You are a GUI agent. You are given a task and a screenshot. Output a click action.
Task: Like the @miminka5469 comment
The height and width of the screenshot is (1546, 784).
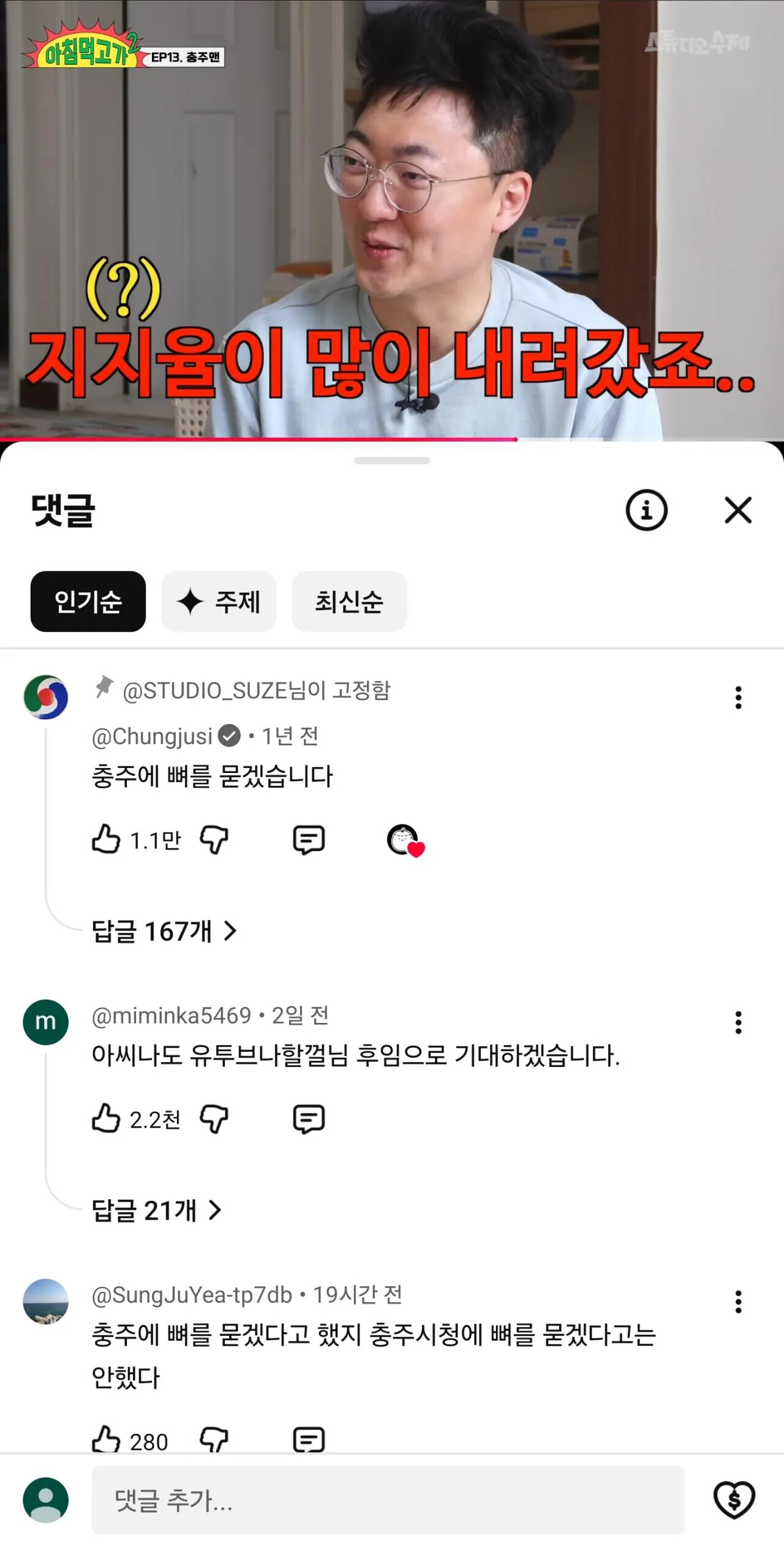tap(106, 1118)
